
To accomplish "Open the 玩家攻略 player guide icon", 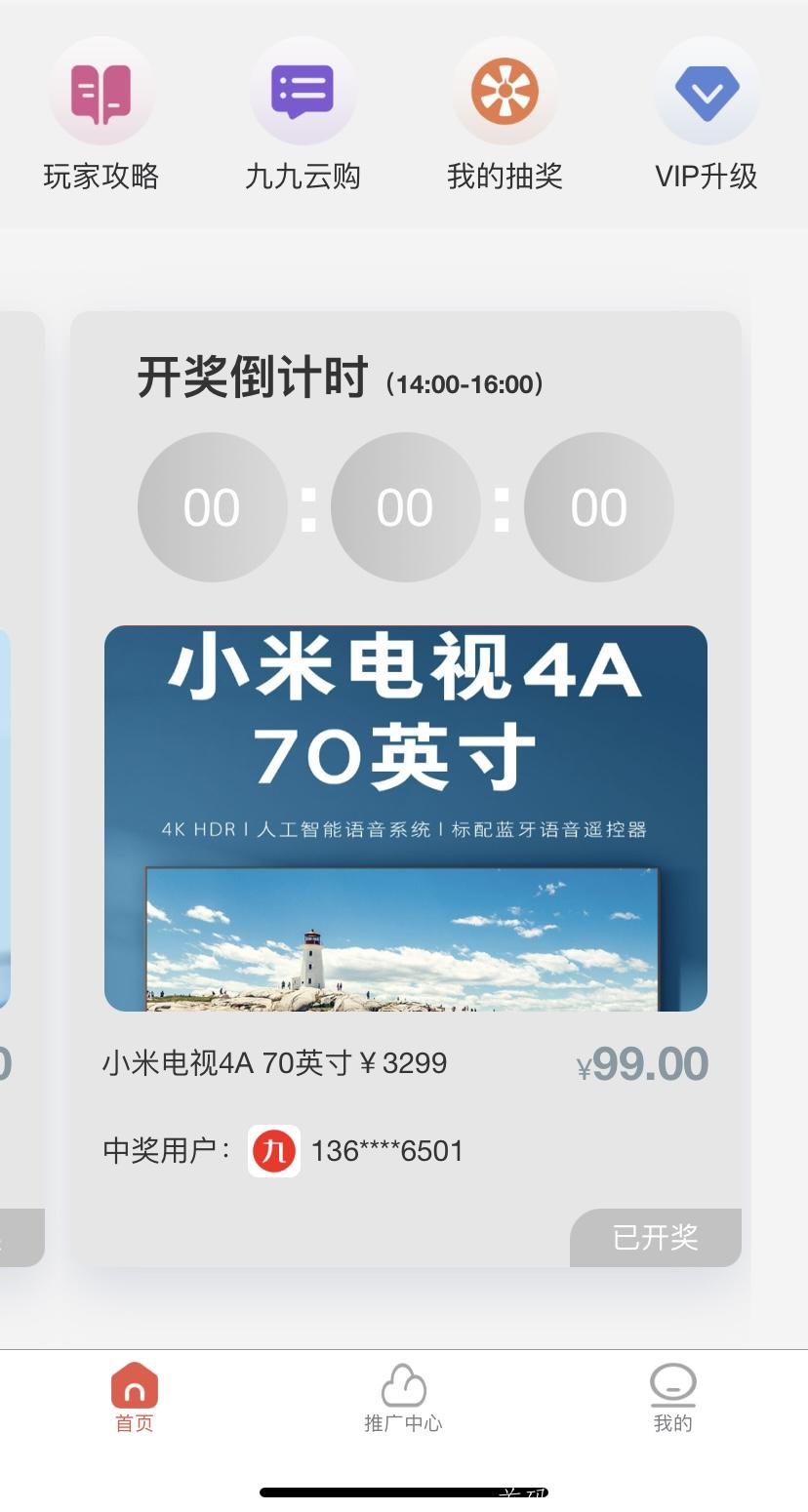I will [101, 91].
